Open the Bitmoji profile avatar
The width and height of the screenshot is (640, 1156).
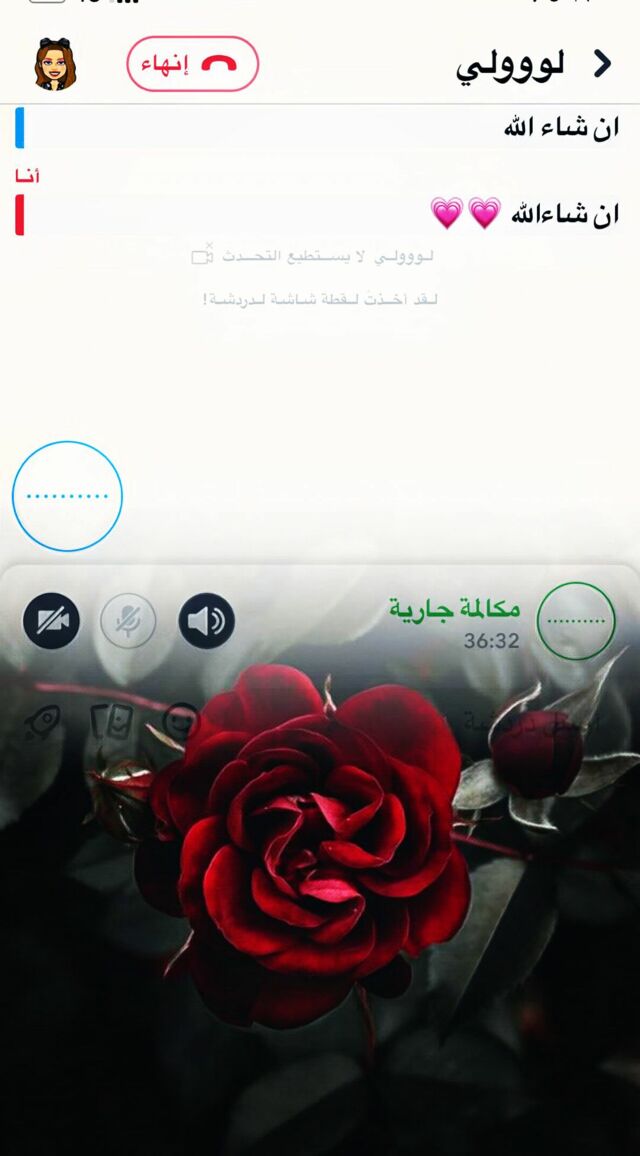tap(55, 65)
